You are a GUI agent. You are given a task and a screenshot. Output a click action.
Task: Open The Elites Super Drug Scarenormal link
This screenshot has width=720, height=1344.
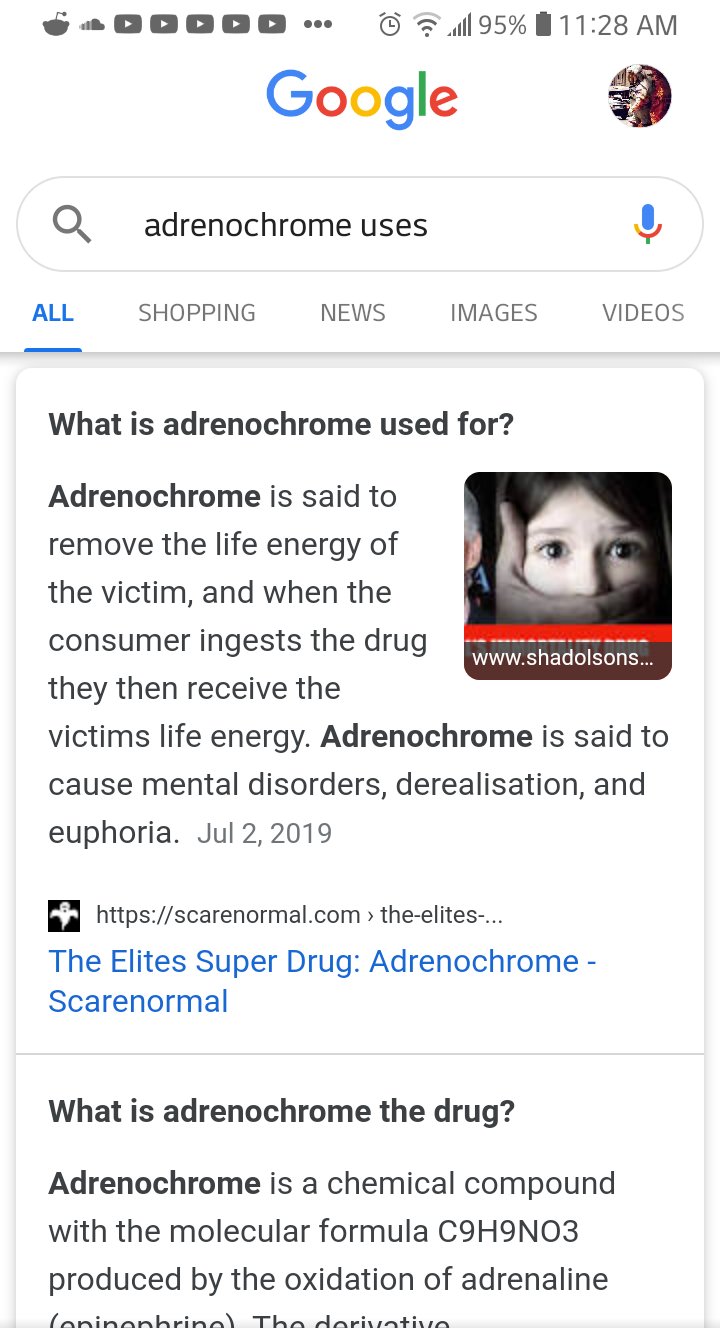(x=322, y=981)
